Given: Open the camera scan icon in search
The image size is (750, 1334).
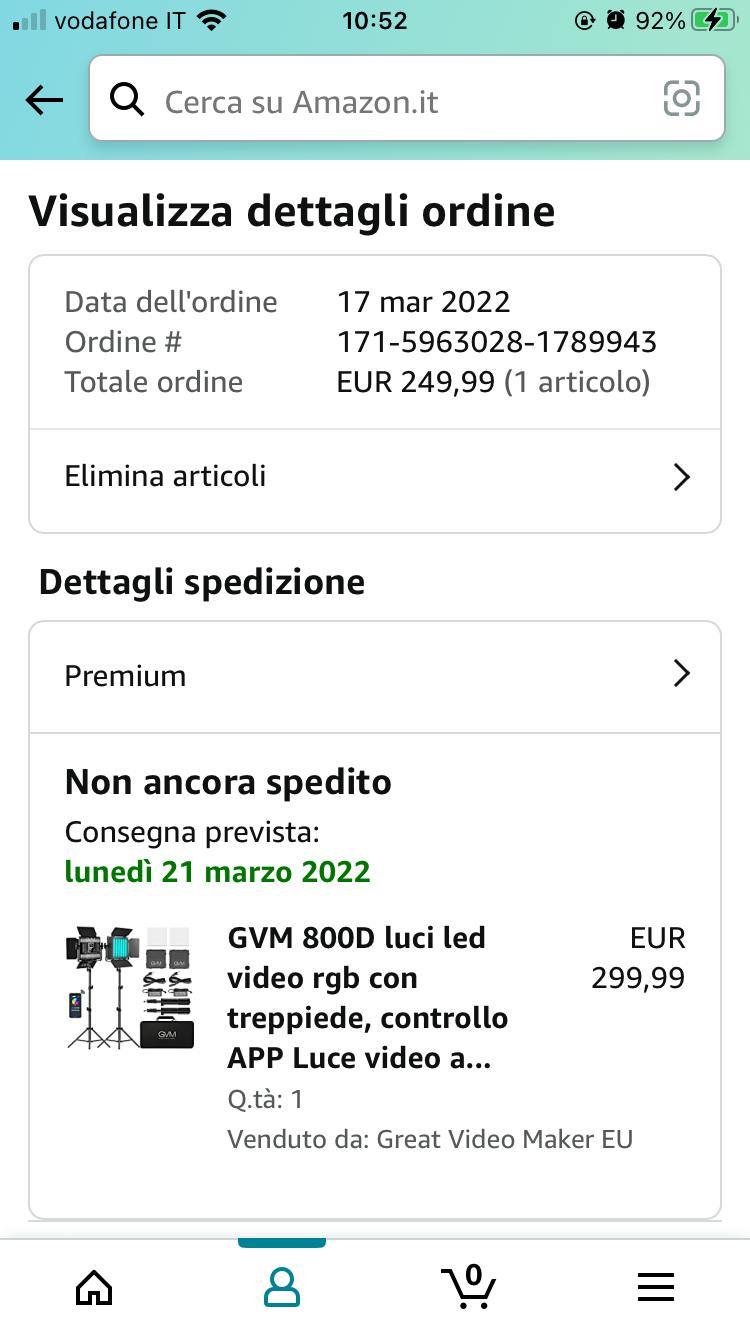Looking at the screenshot, I should 681,99.
